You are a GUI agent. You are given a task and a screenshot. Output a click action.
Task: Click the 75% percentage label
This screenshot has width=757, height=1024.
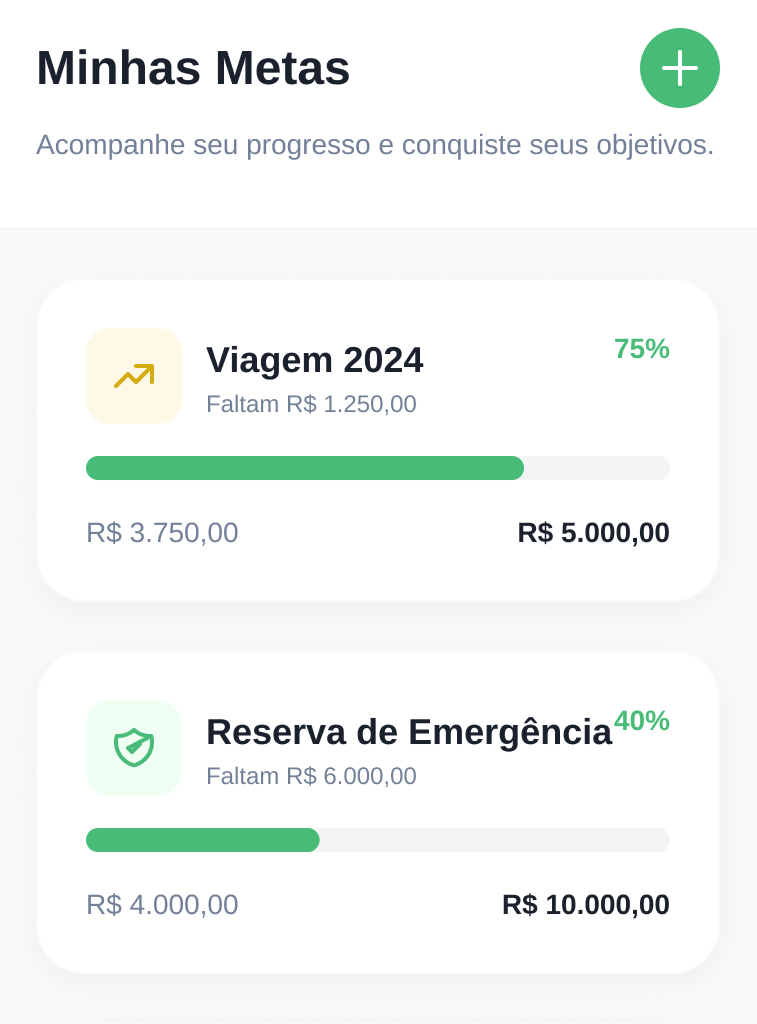click(x=642, y=350)
